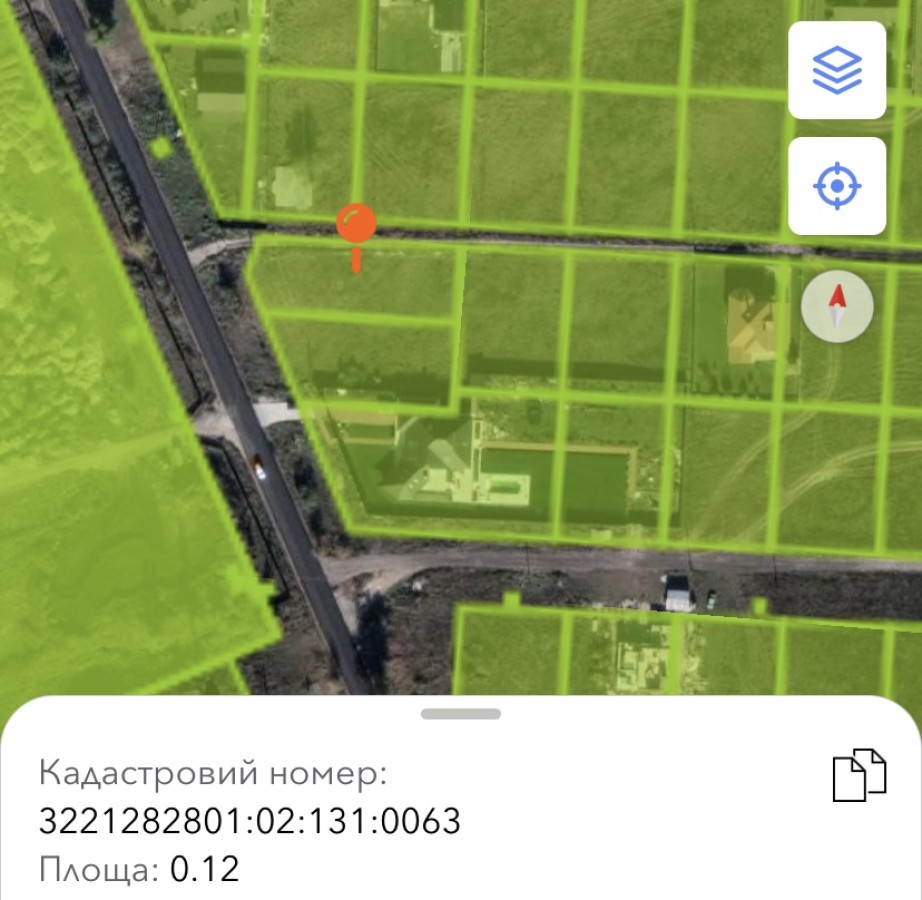Tap the bottom sheet drag handle

point(461,714)
